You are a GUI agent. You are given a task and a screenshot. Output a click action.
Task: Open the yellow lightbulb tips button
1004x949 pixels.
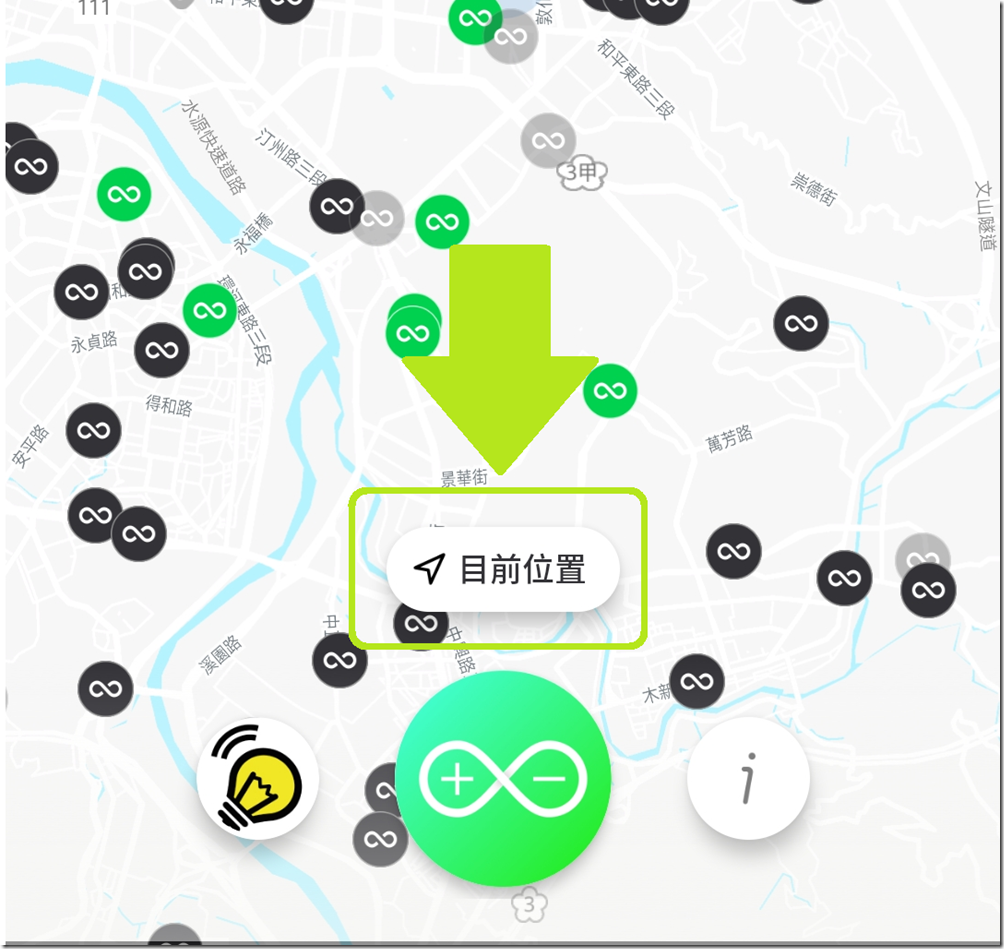(257, 780)
